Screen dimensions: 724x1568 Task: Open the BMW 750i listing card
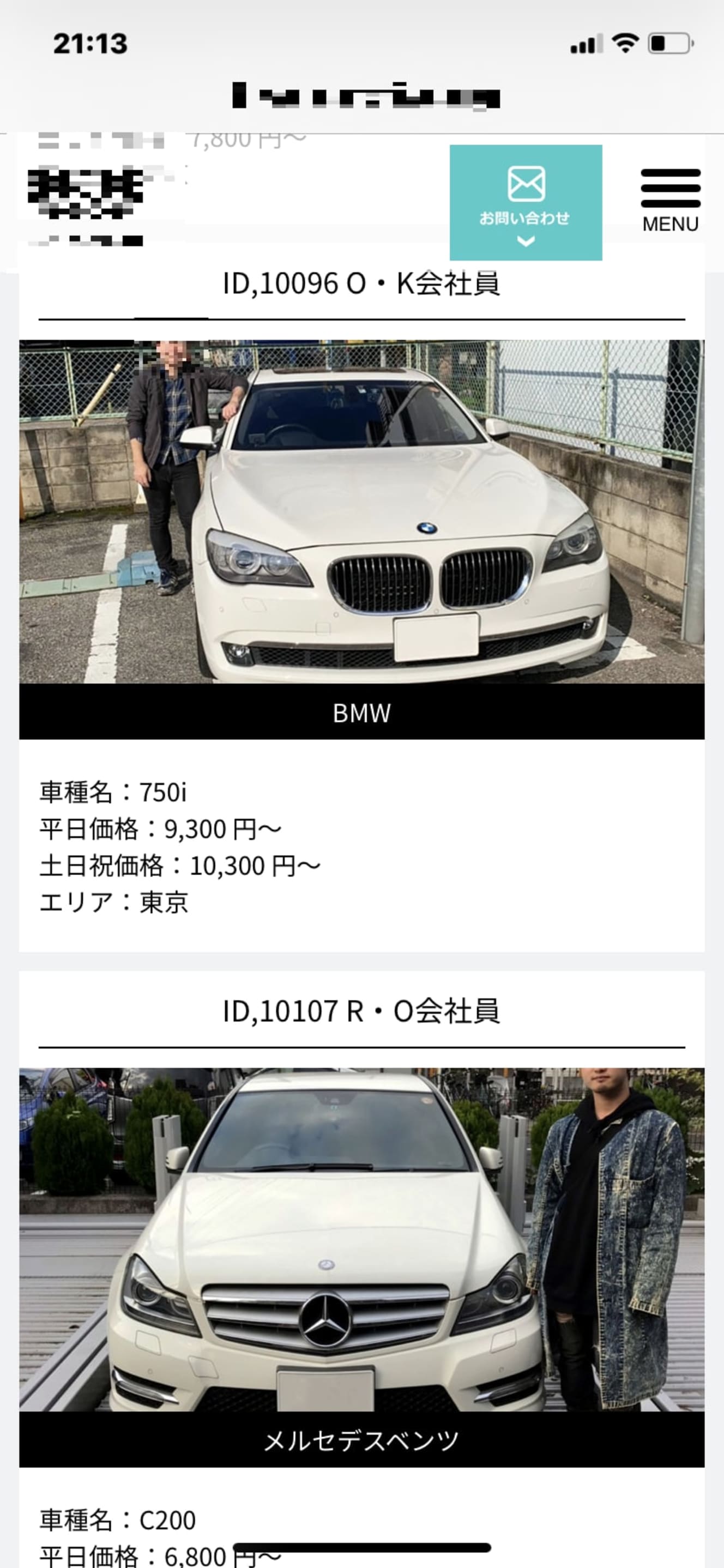click(x=361, y=512)
